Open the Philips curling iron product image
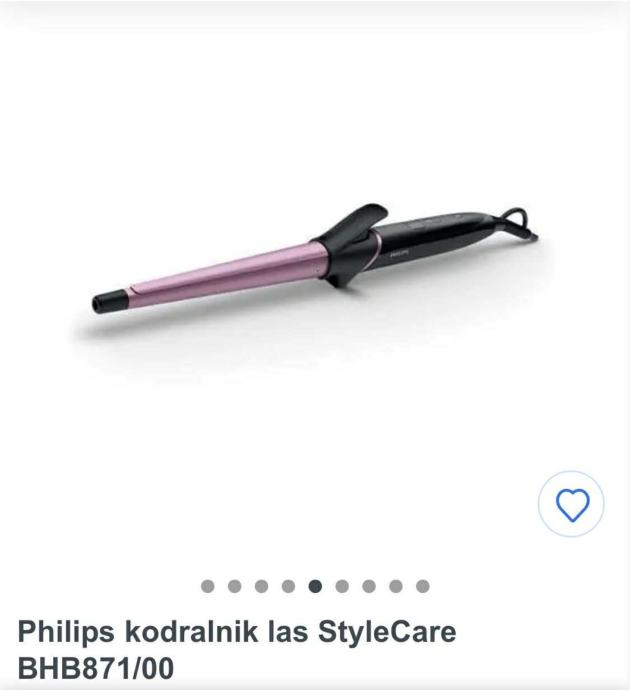The width and height of the screenshot is (630, 690). tap(315, 260)
